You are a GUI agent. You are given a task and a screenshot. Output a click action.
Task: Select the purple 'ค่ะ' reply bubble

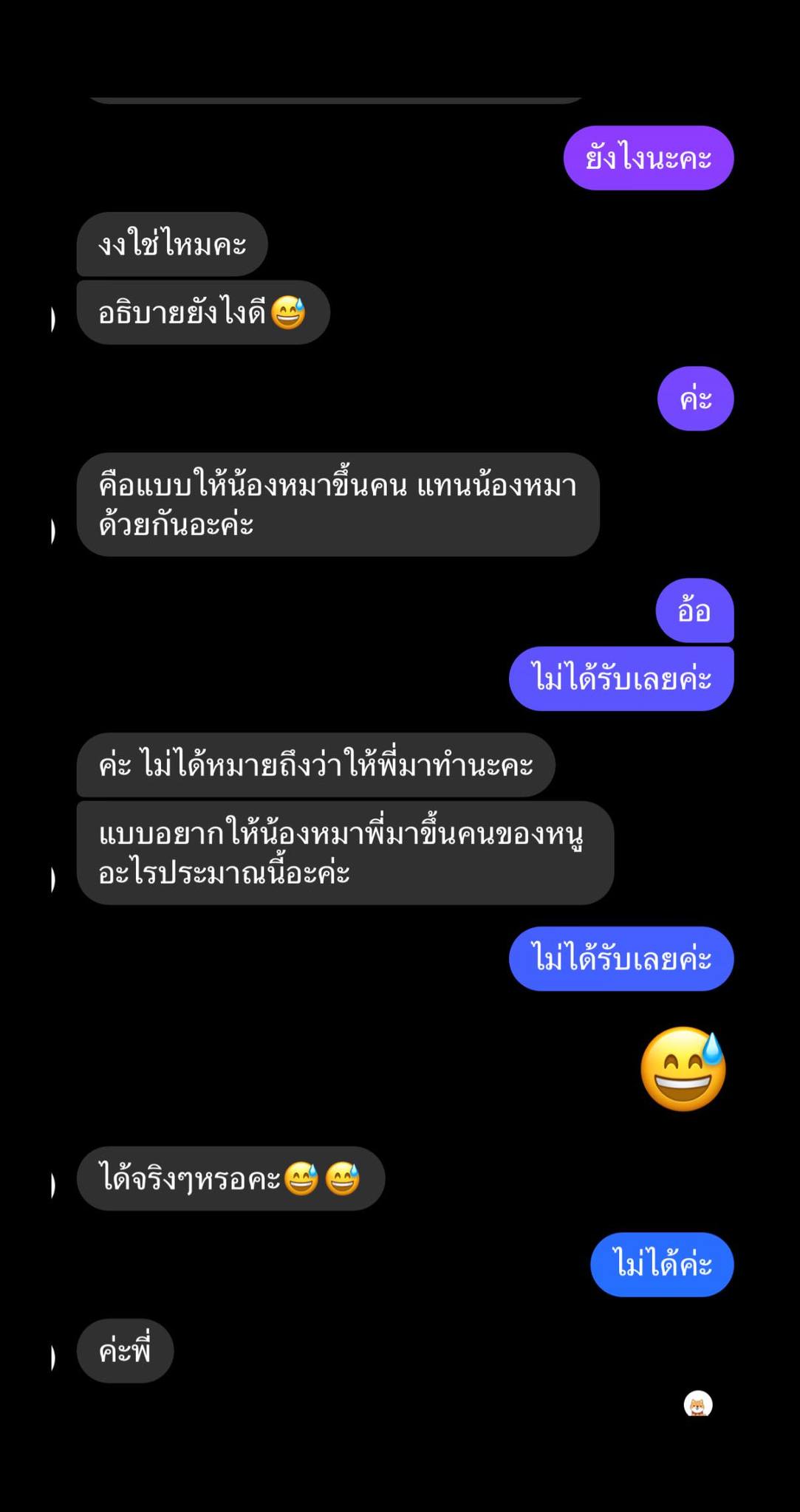694,398
